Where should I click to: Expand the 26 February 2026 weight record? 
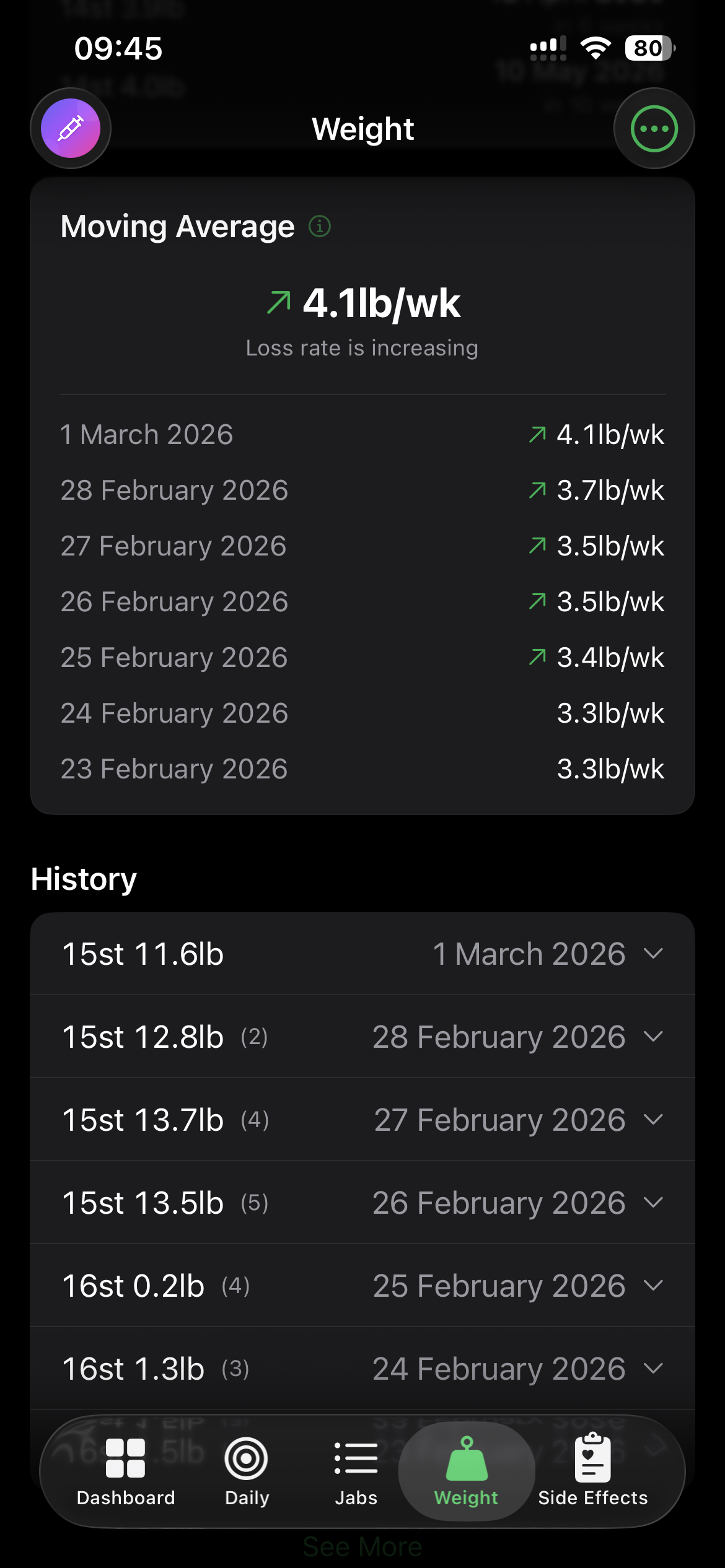tap(652, 1203)
